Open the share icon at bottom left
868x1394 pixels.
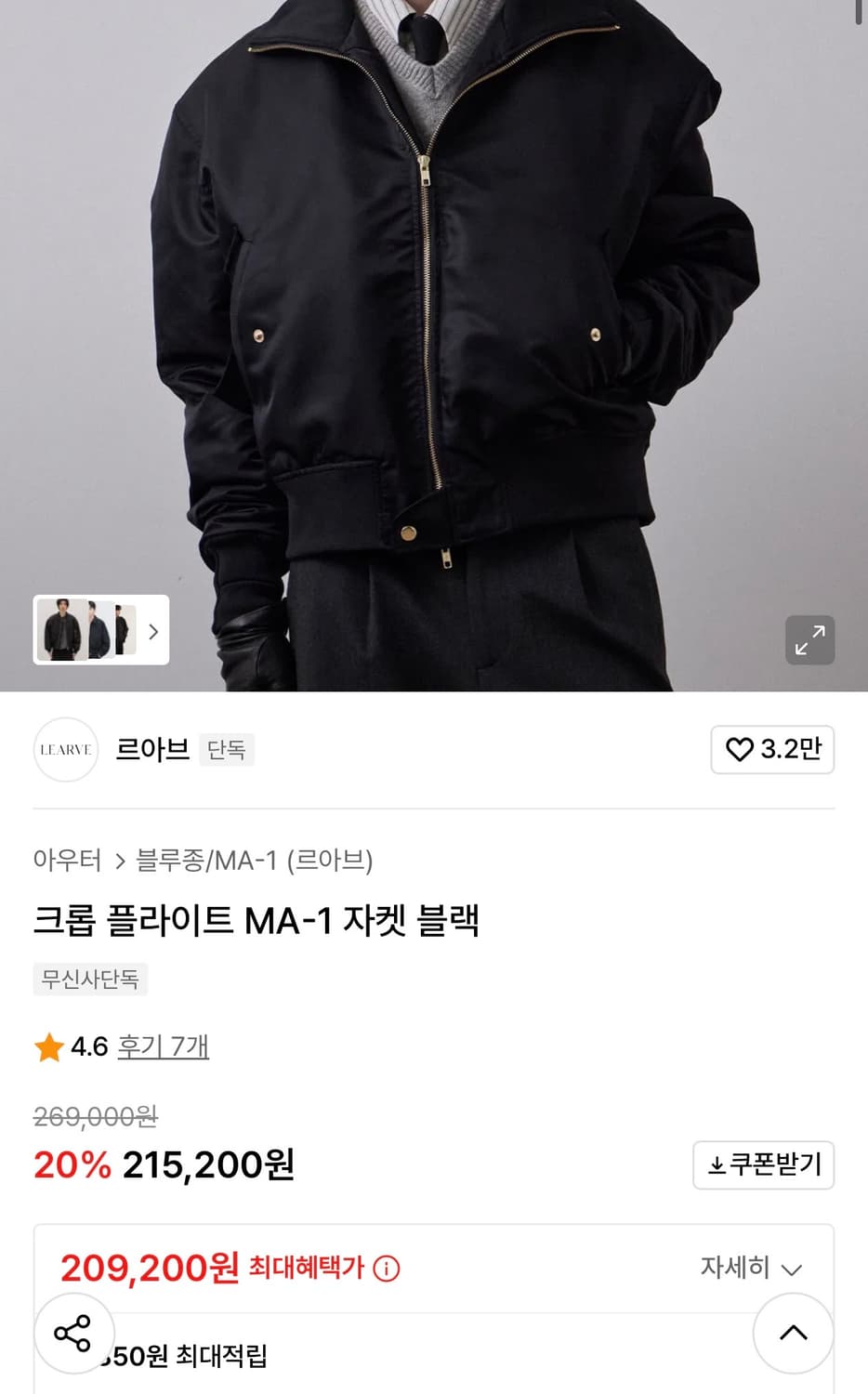click(x=73, y=1335)
